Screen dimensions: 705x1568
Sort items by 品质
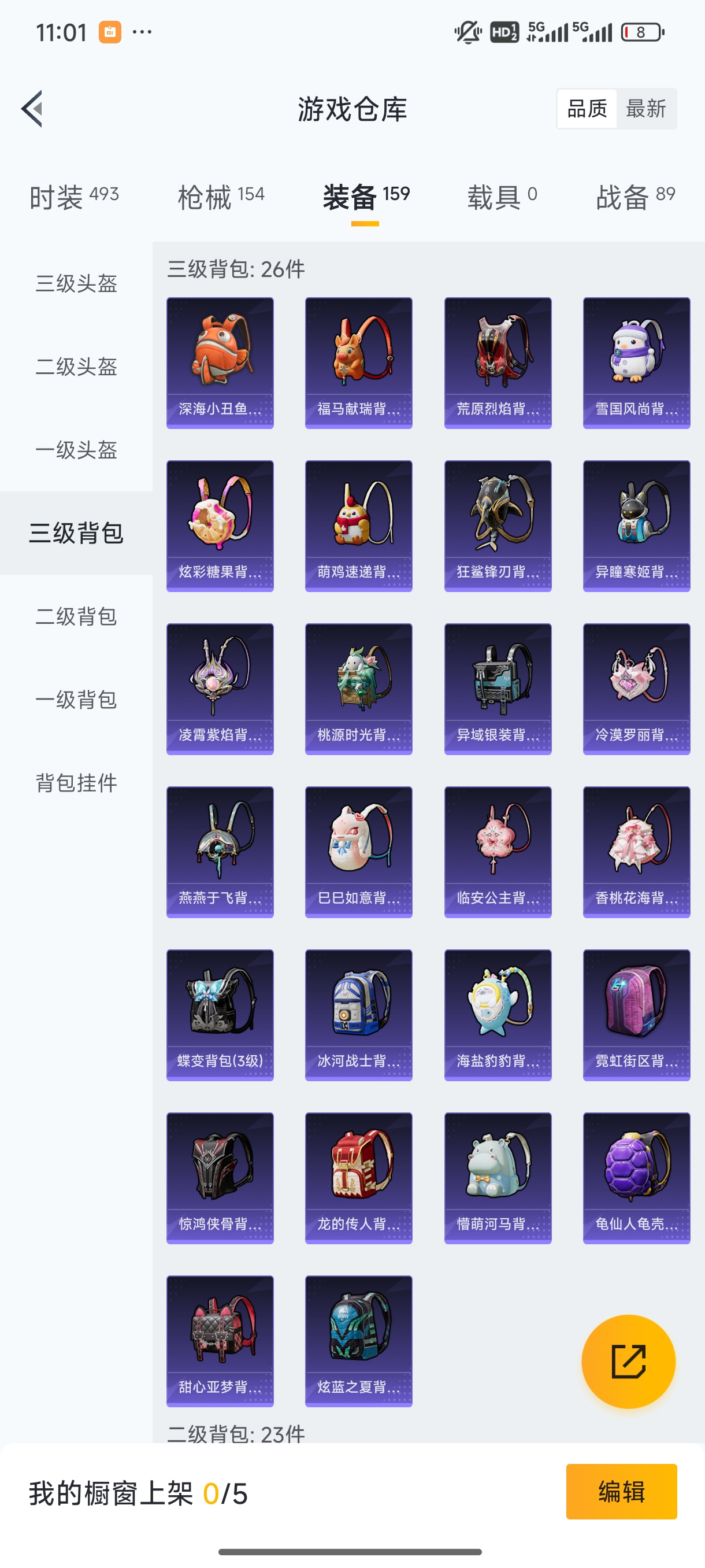click(587, 109)
